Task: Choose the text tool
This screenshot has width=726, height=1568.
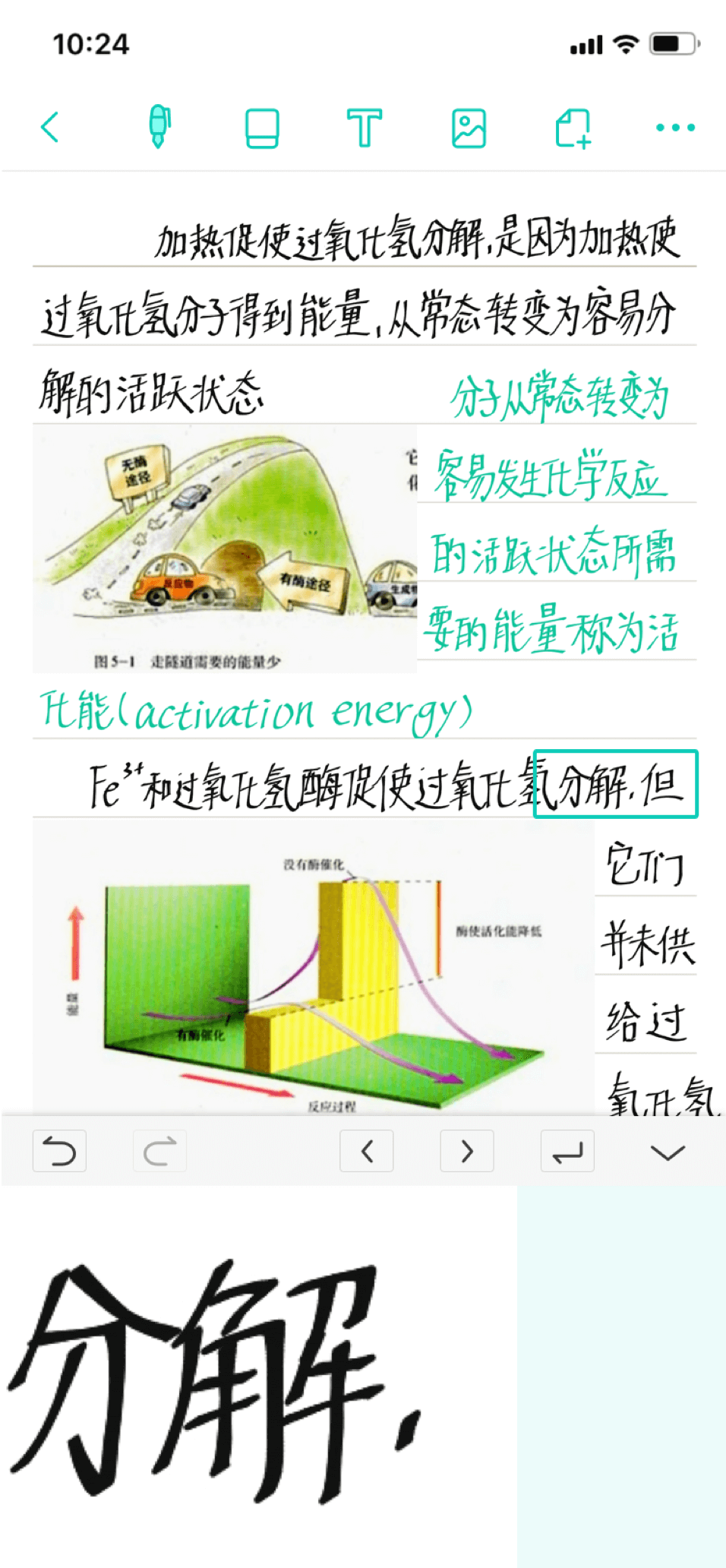Action: pos(365,128)
